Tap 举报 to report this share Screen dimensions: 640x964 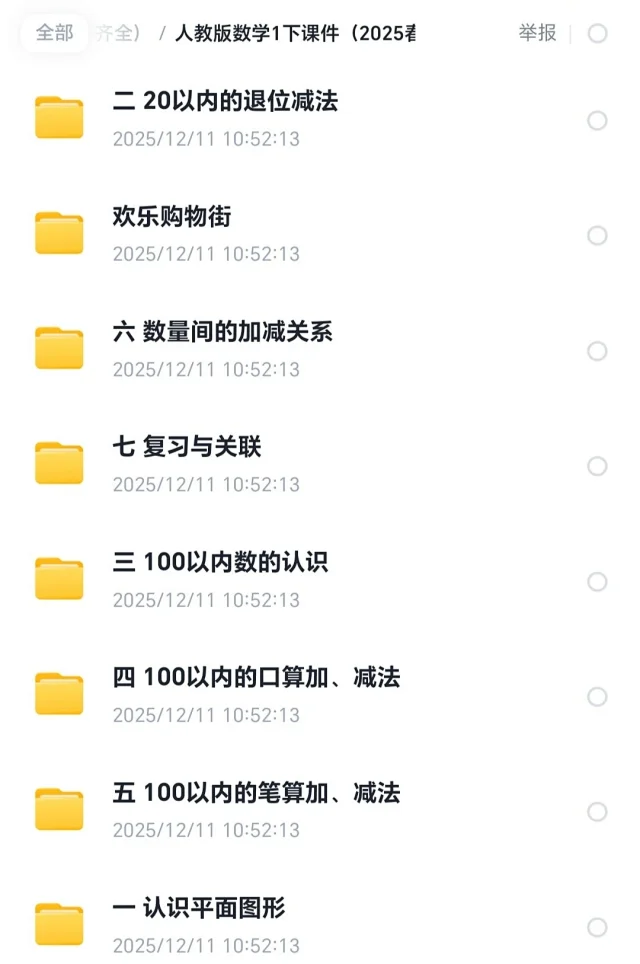point(537,33)
